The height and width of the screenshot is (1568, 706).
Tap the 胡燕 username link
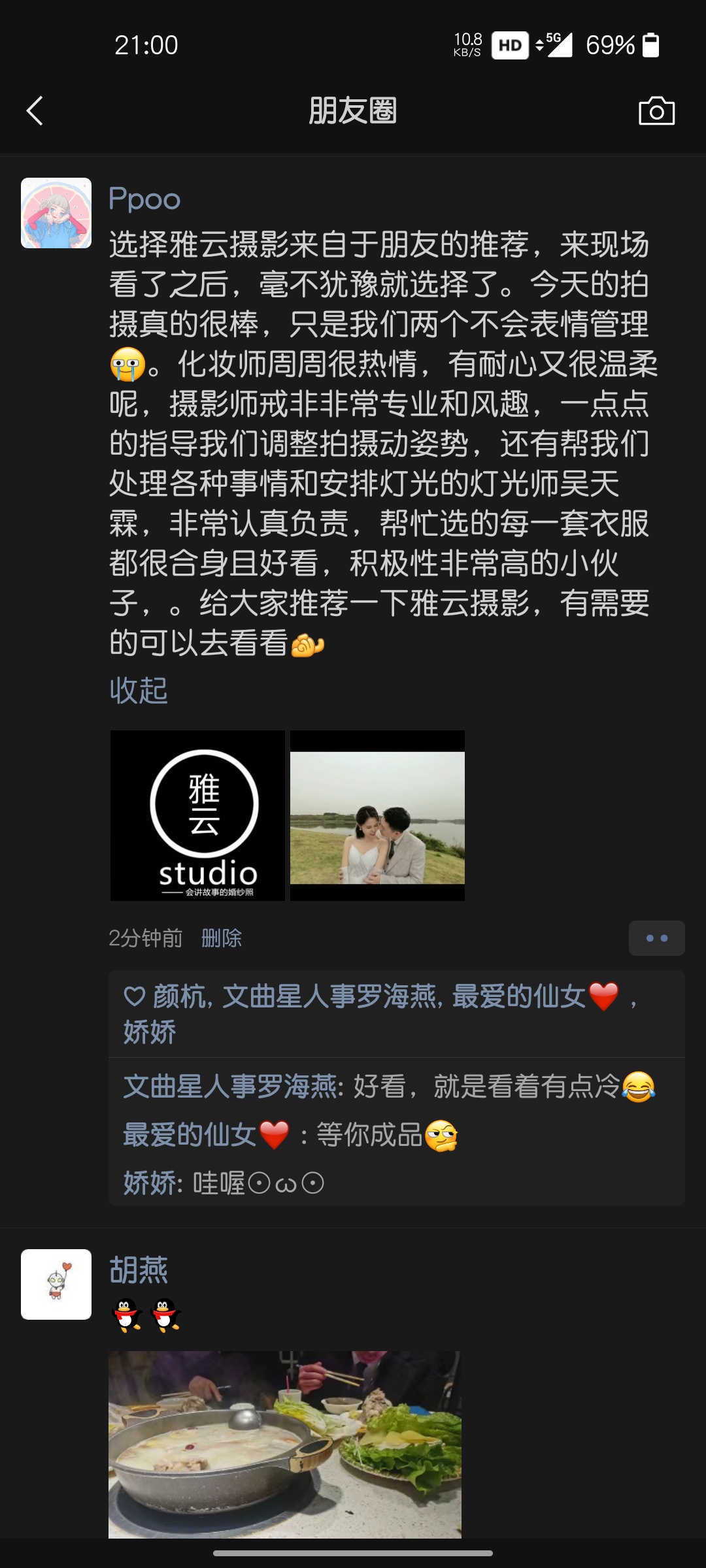pyautogui.click(x=139, y=1270)
